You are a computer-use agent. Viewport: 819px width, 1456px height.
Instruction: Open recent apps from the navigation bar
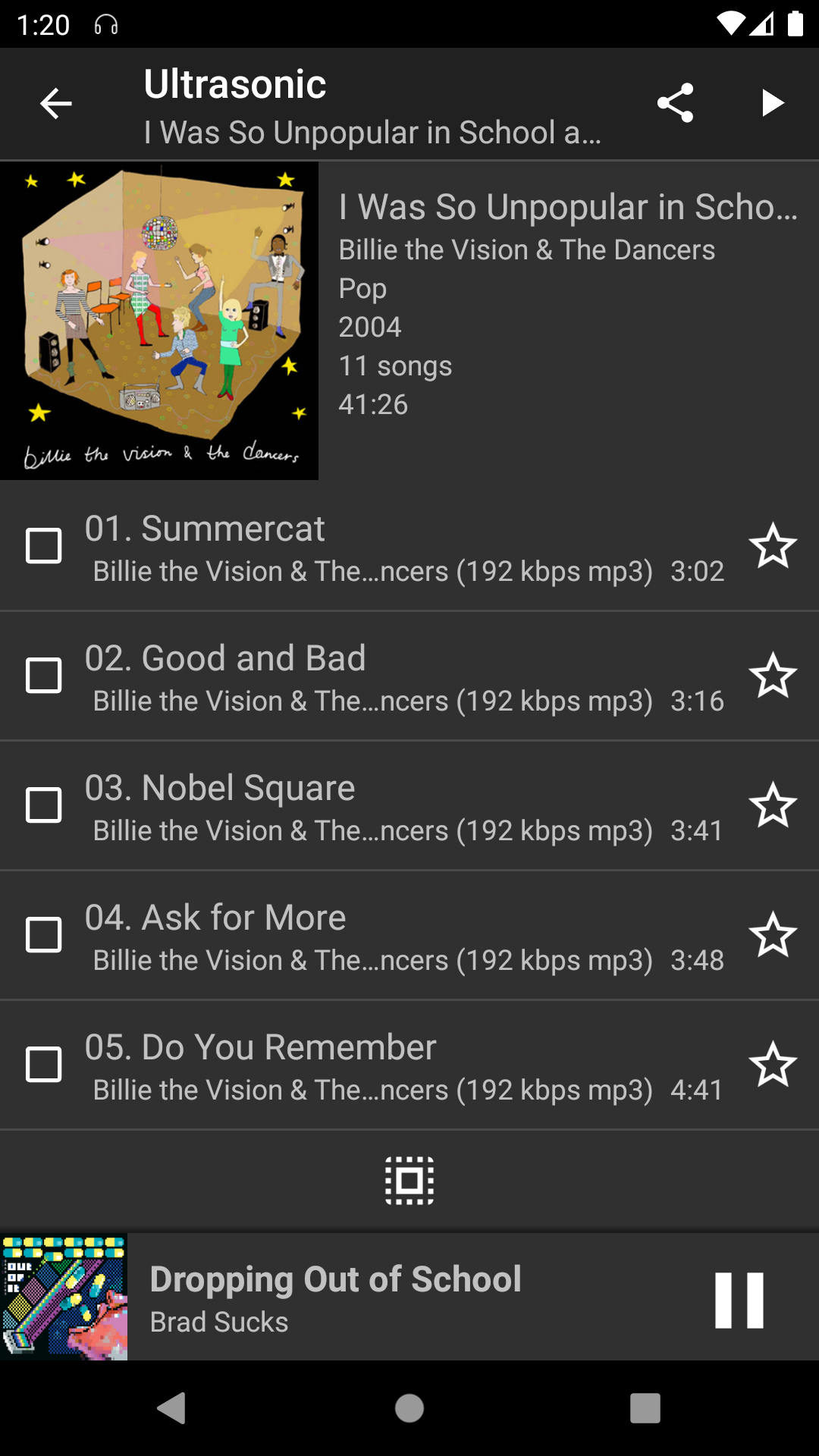[x=645, y=1408]
